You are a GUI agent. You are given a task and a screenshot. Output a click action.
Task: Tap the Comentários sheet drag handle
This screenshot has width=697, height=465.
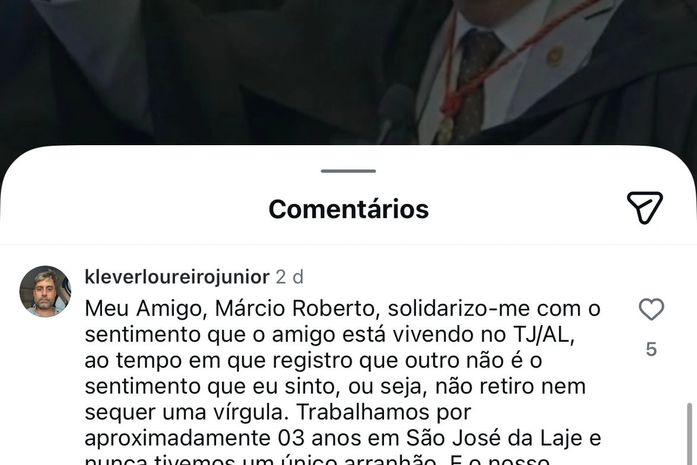tap(348, 171)
